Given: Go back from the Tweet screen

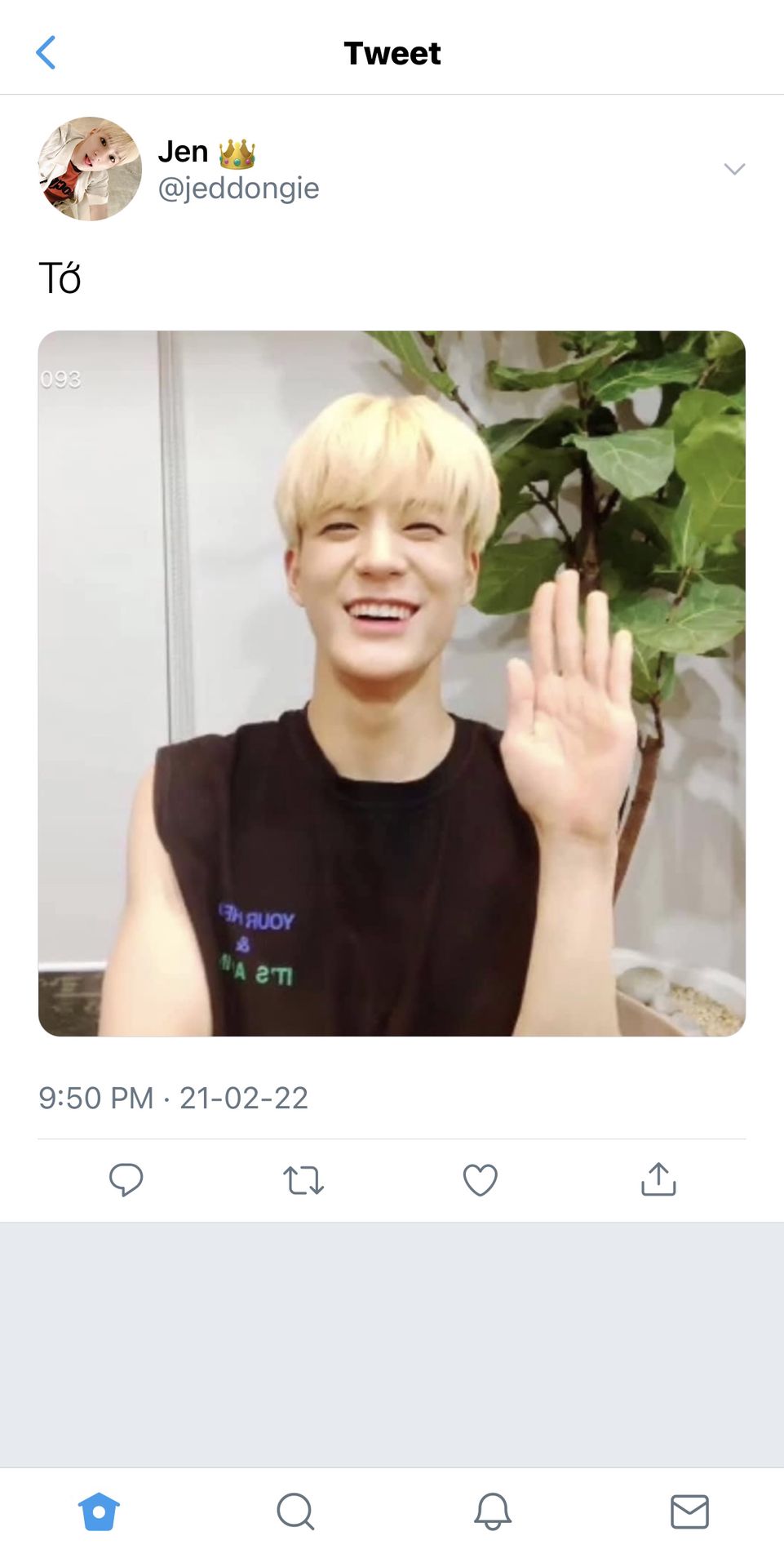Looking at the screenshot, I should [x=47, y=53].
